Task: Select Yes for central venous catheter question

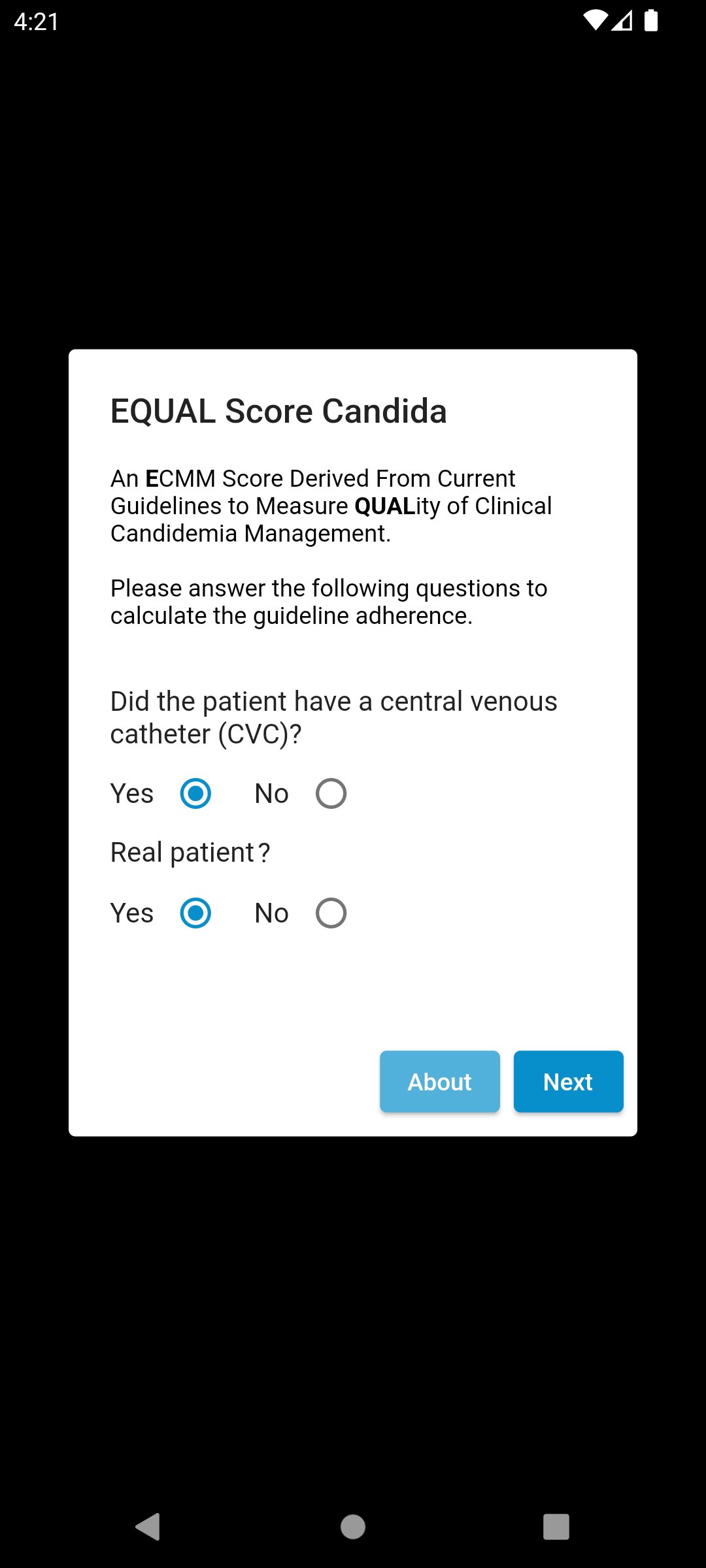Action: (x=194, y=793)
